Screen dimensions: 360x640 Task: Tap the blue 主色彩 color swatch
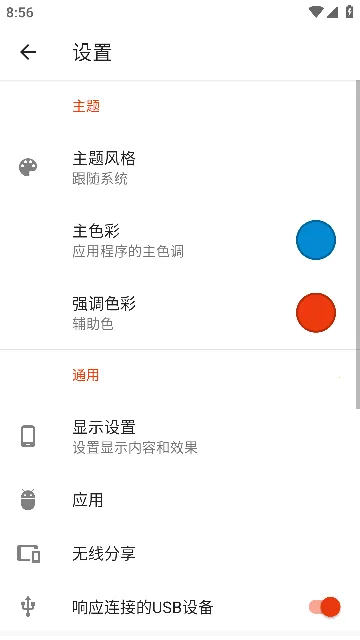click(316, 240)
